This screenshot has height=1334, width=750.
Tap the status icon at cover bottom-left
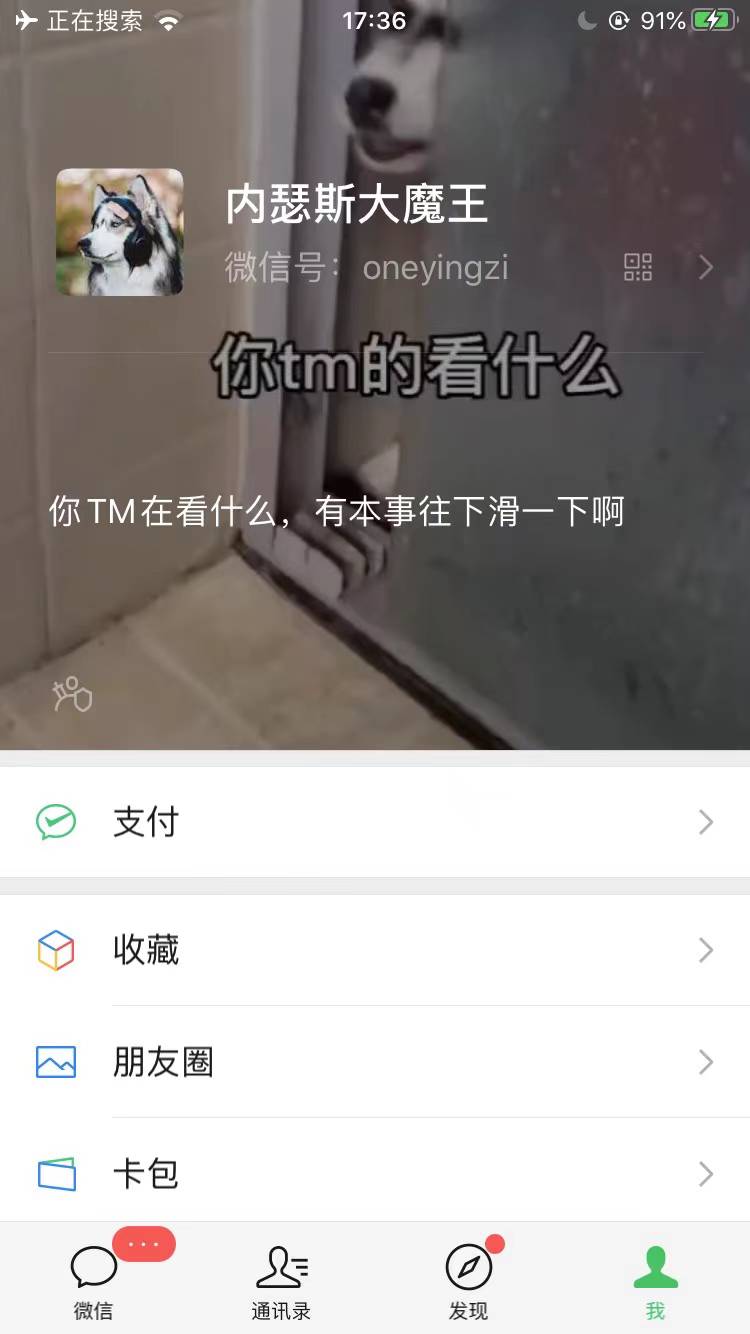pyautogui.click(x=73, y=694)
